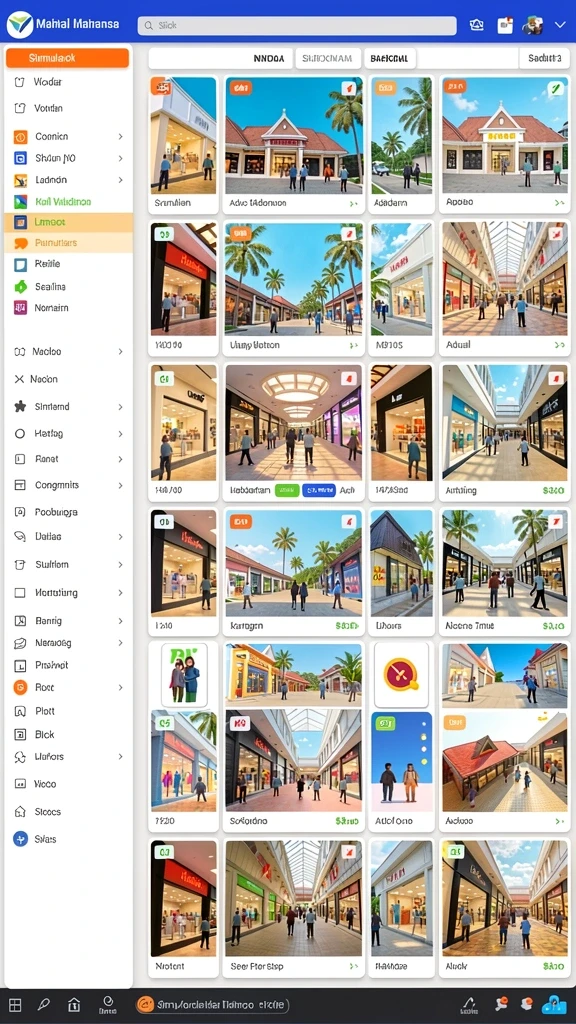
Task: Expand the dropdown chevron in the top bar
Action: [x=560, y=25]
